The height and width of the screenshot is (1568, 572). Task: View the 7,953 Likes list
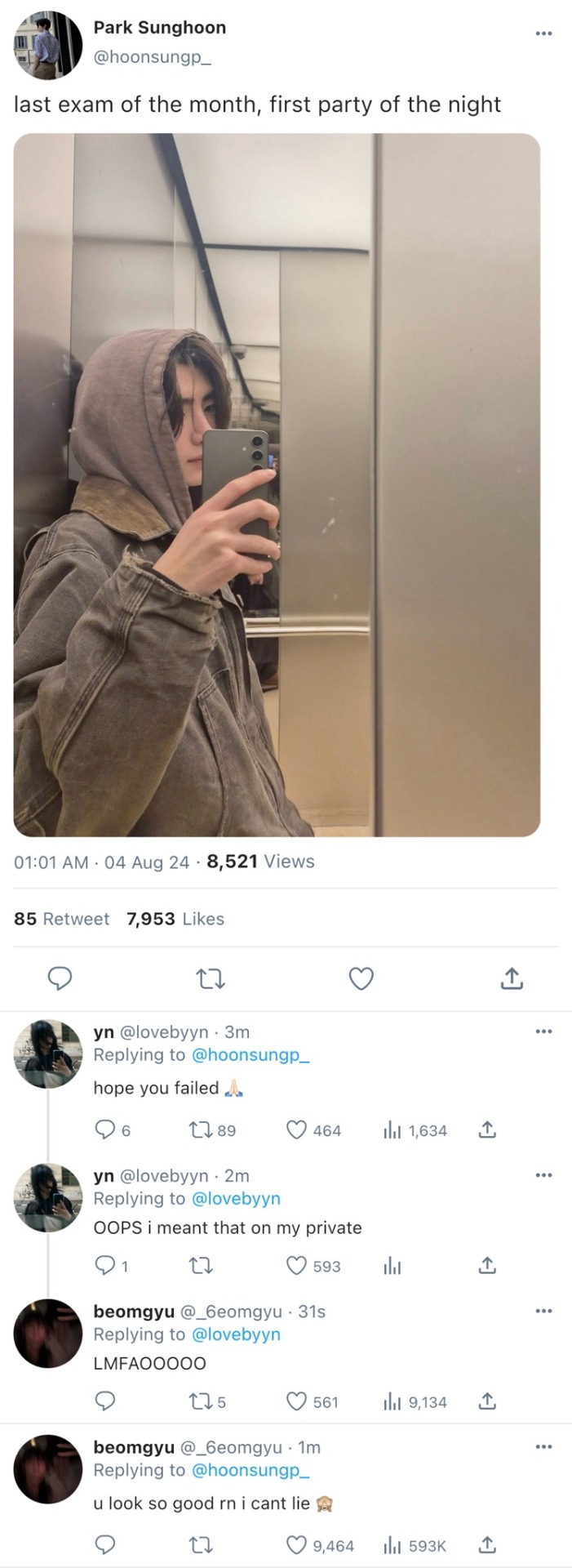coord(175,919)
